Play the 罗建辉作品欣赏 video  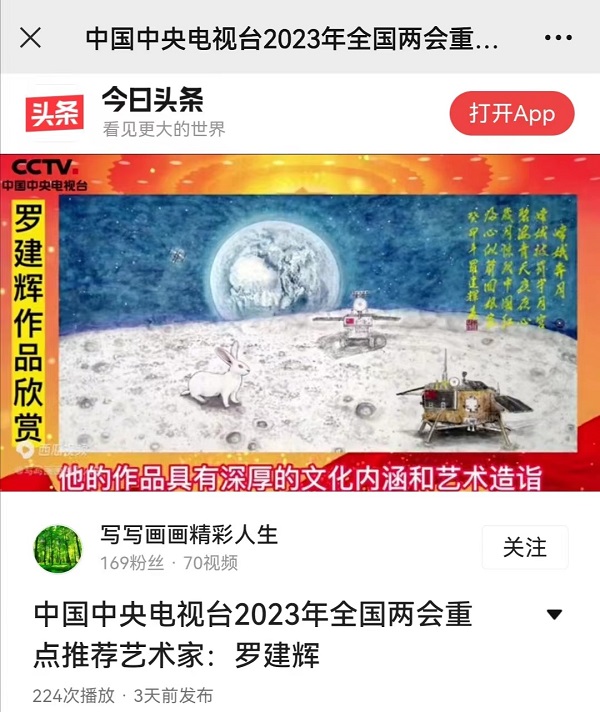[300, 322]
